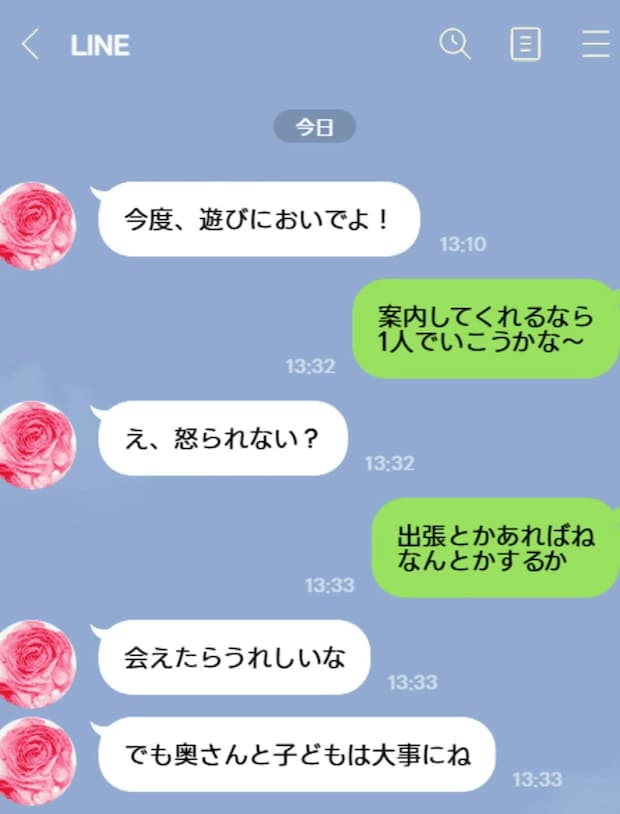Go back using the header arrow
Image resolution: width=620 pixels, height=814 pixels.
pos(31,45)
